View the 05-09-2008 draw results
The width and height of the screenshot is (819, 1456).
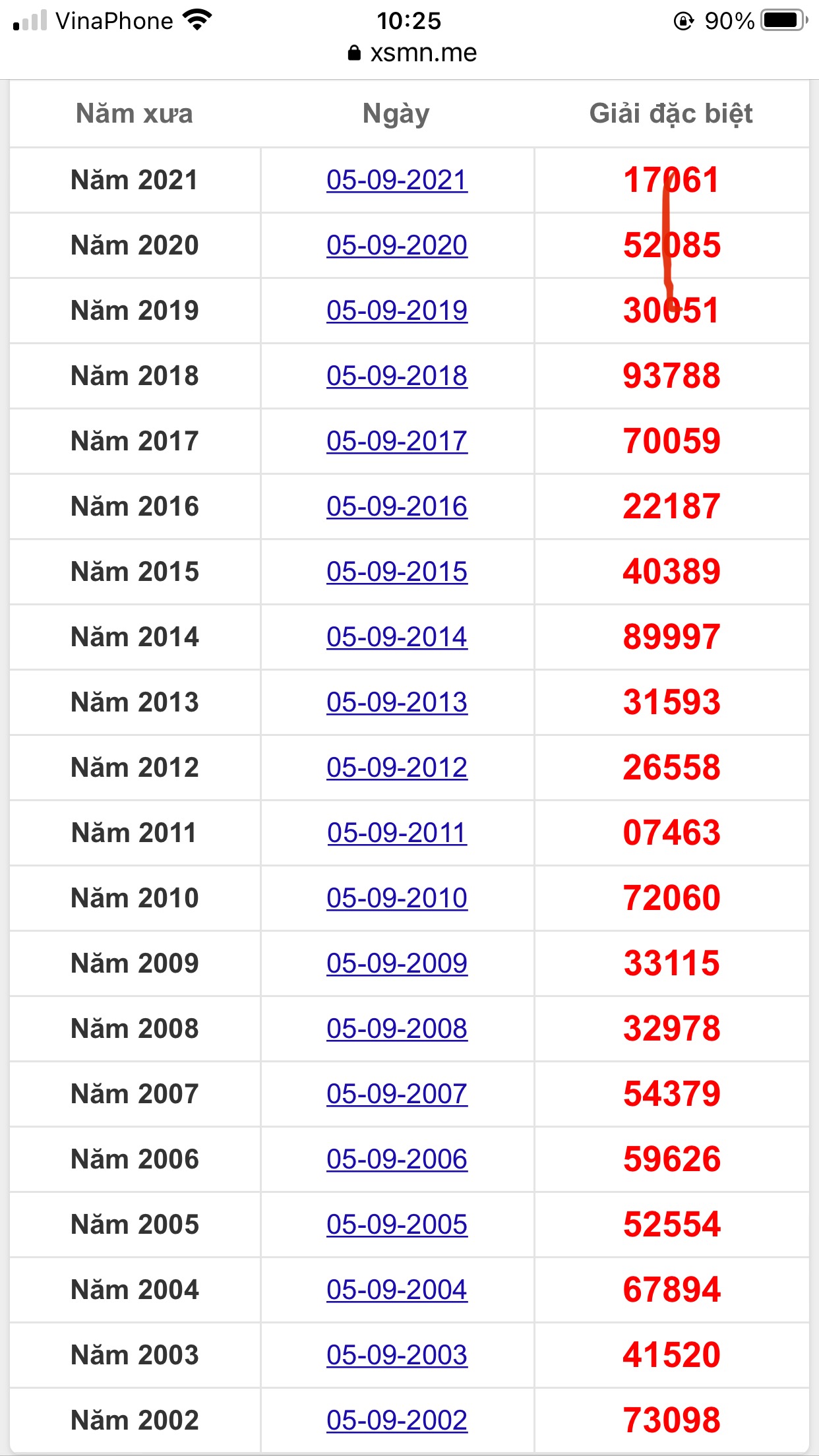(x=397, y=1029)
